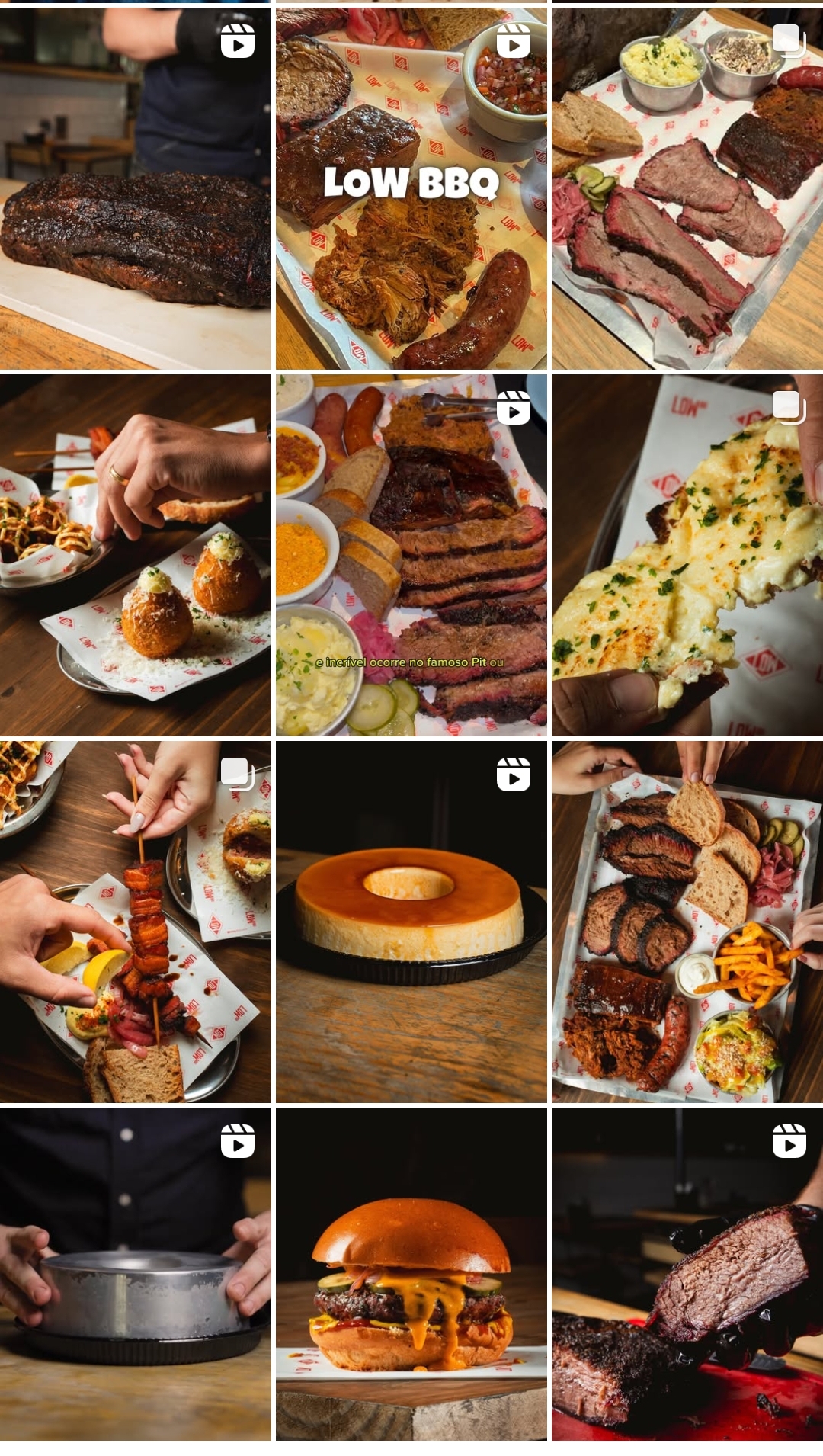Open the whole smoked brisket reel on cutting board
823x1456 pixels.
coord(136,188)
